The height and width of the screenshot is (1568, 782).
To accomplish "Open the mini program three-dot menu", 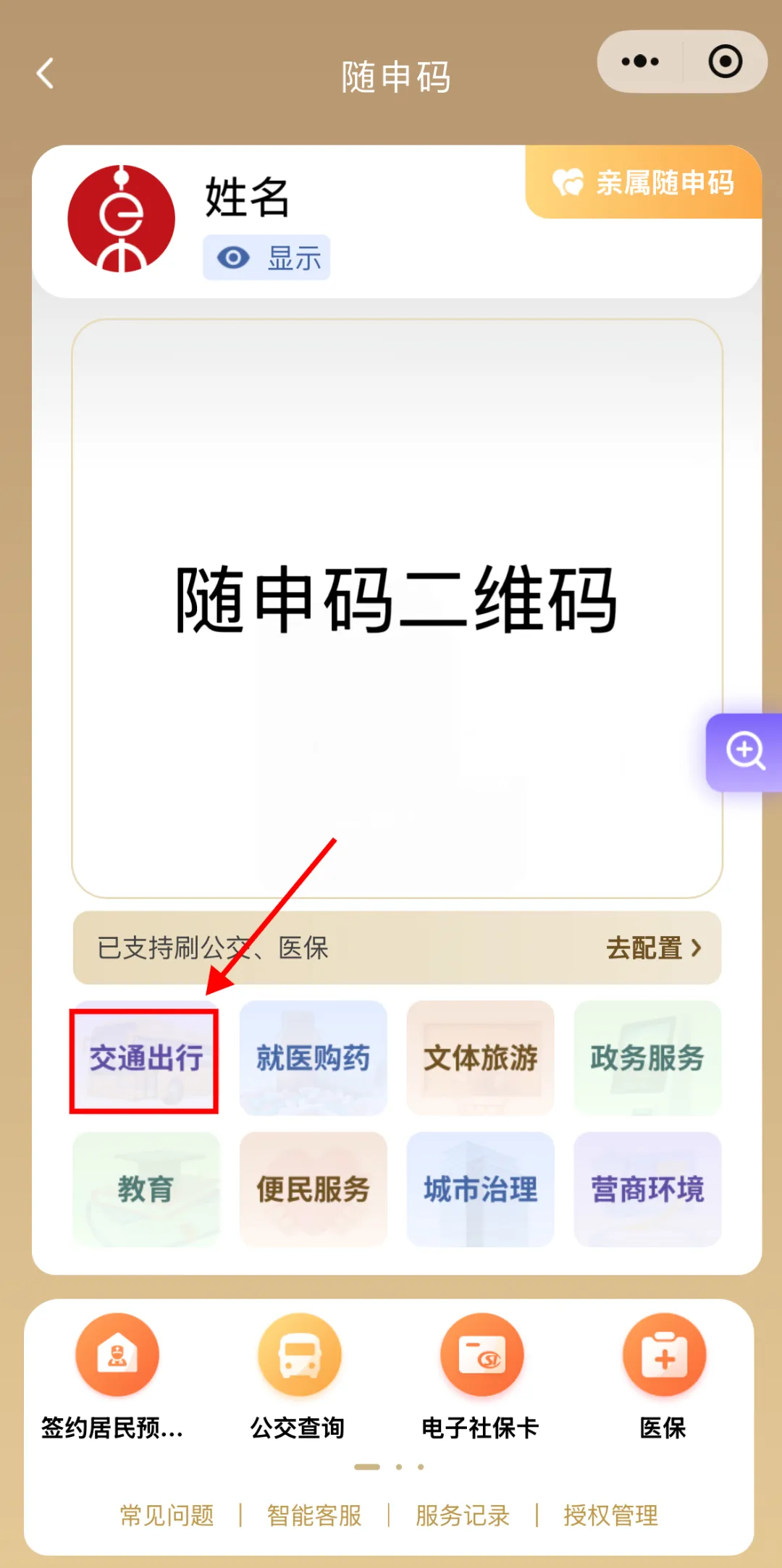I will coord(640,62).
